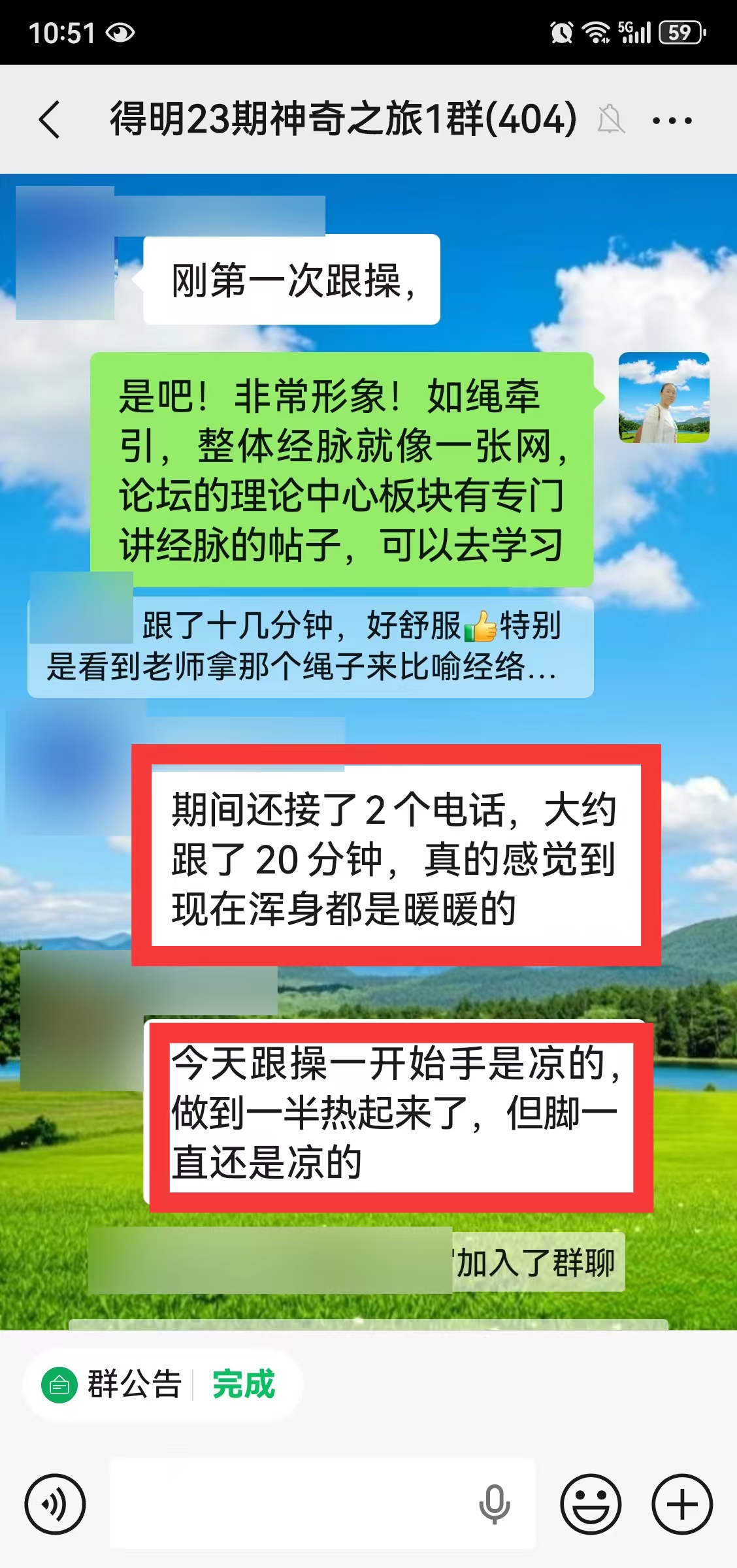Tap the landscape avatar beside the green message

pos(664,398)
